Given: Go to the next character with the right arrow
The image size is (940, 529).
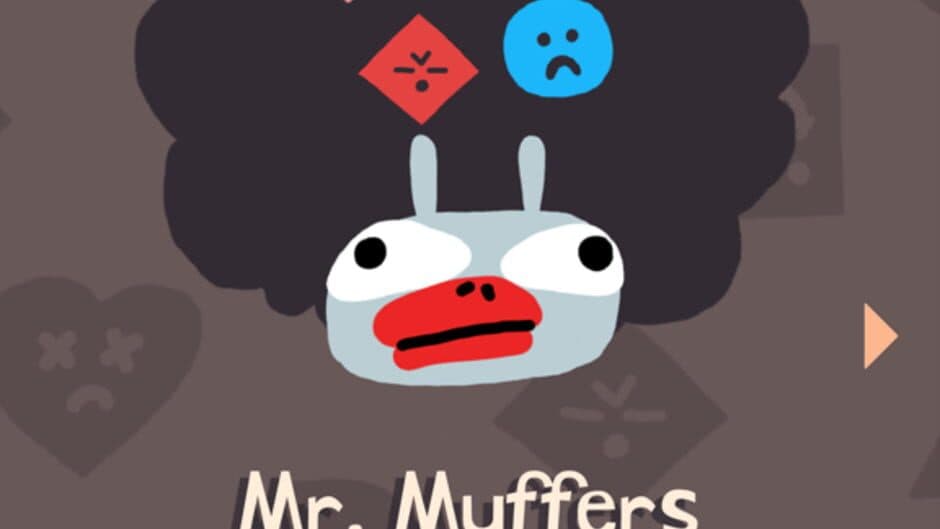Looking at the screenshot, I should tap(879, 336).
